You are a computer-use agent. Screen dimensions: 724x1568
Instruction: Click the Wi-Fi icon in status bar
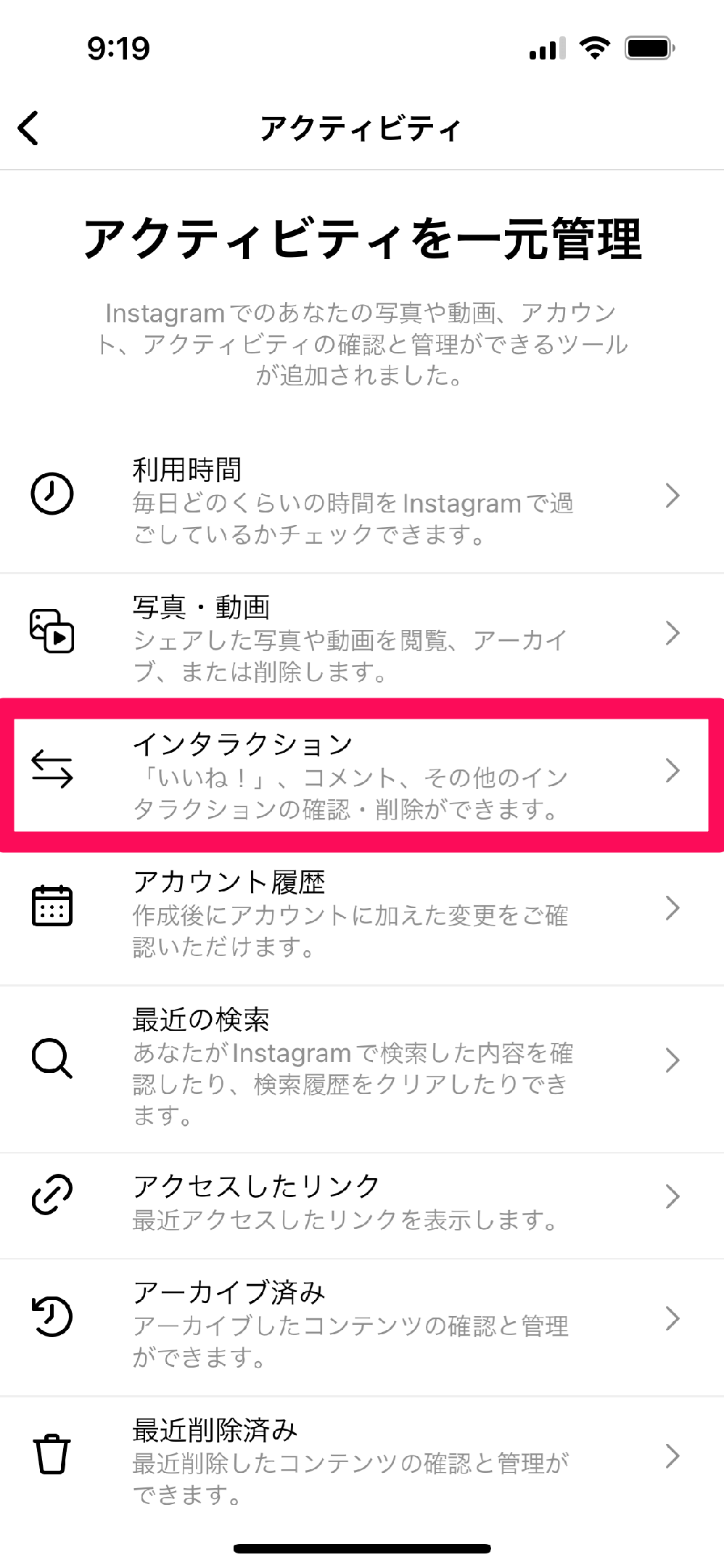coord(593,46)
